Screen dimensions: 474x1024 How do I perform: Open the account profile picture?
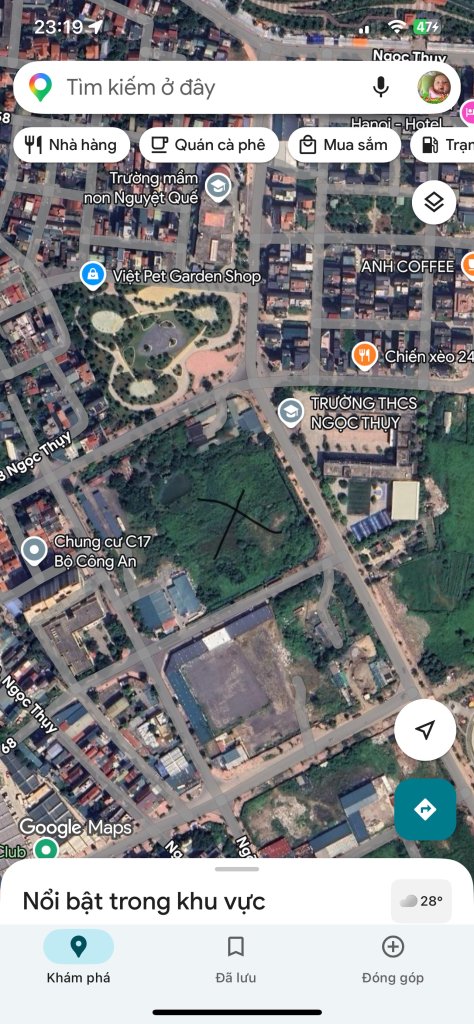click(434, 88)
